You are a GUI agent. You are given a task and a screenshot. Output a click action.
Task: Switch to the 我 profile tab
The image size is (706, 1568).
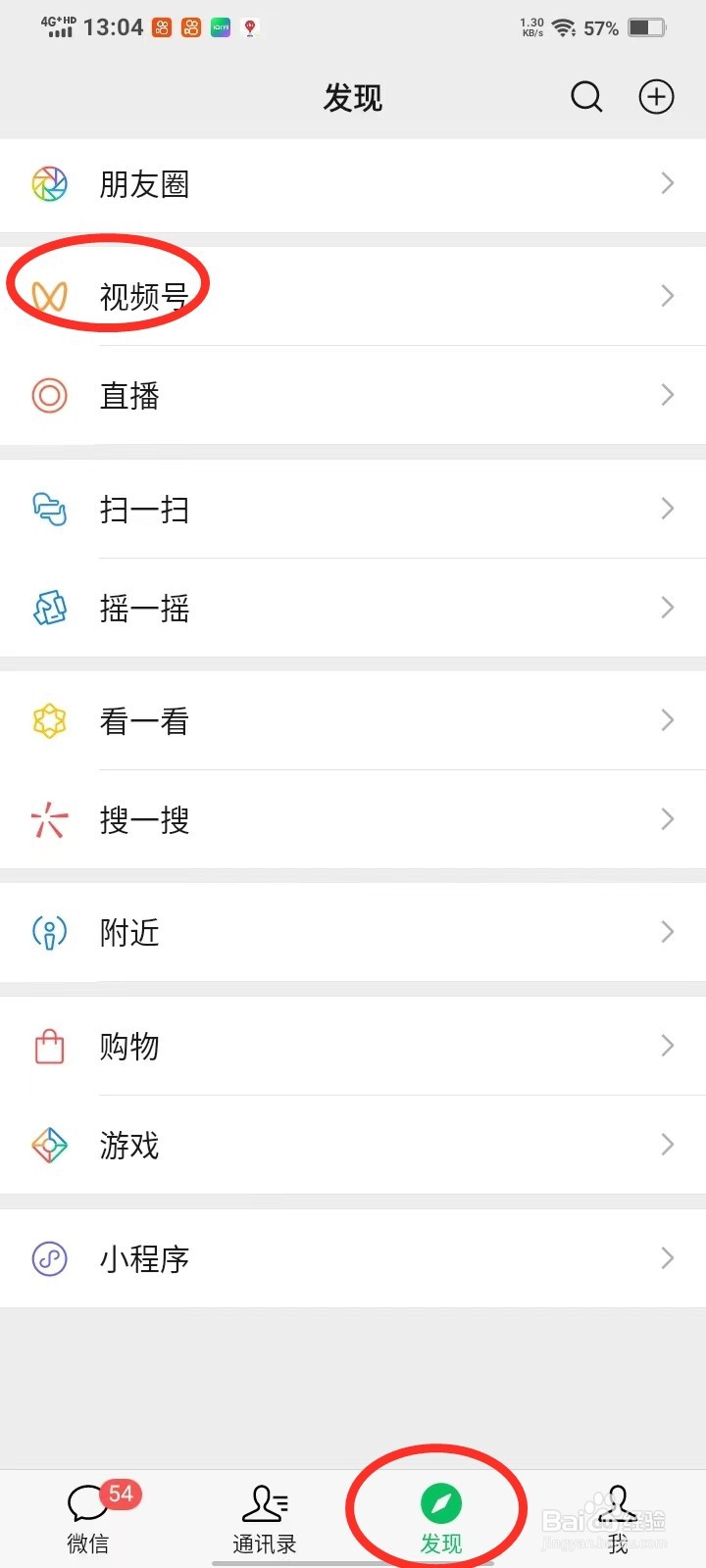(618, 1518)
